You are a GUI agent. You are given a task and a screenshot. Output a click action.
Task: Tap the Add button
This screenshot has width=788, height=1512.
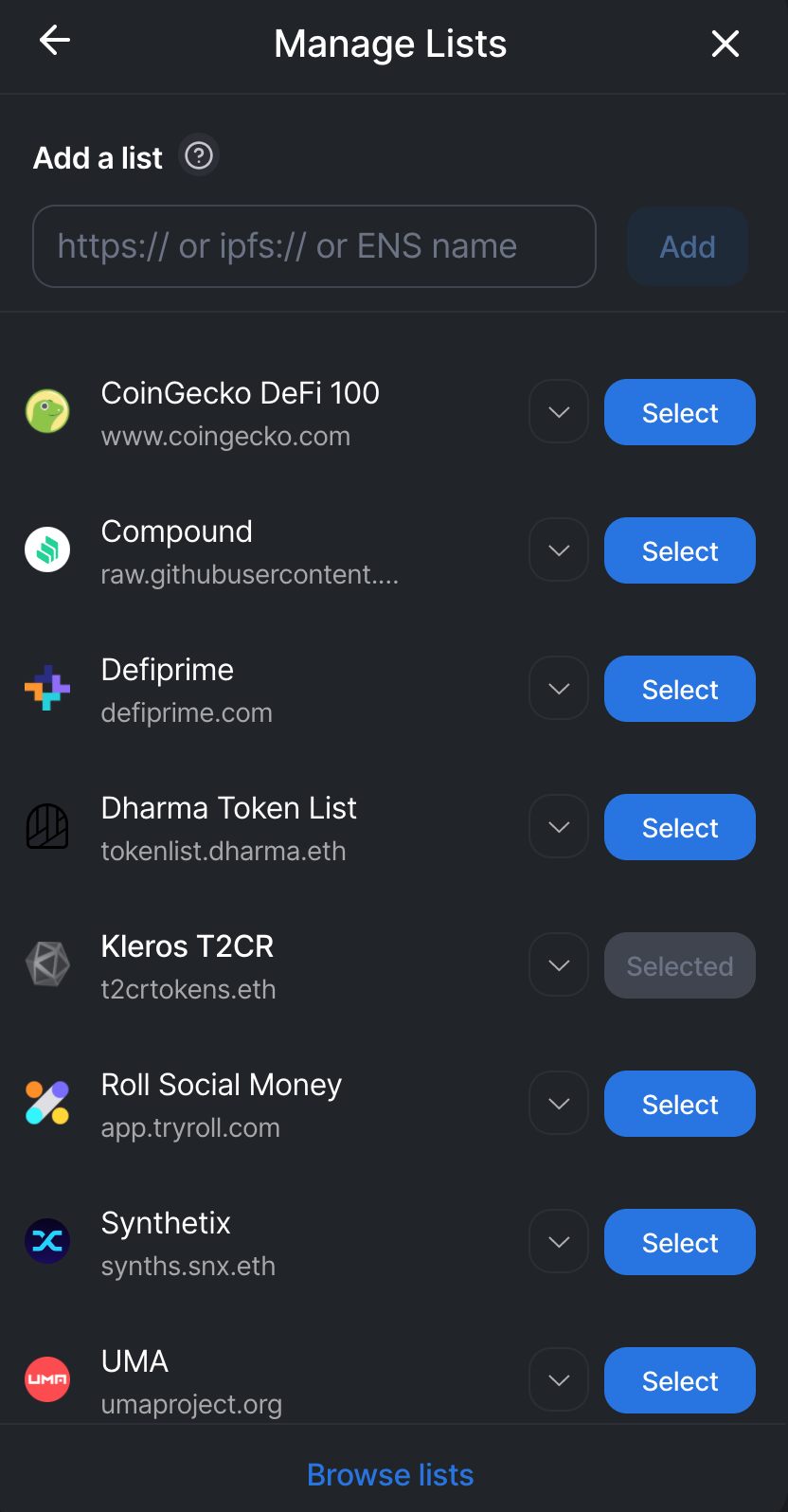point(687,247)
